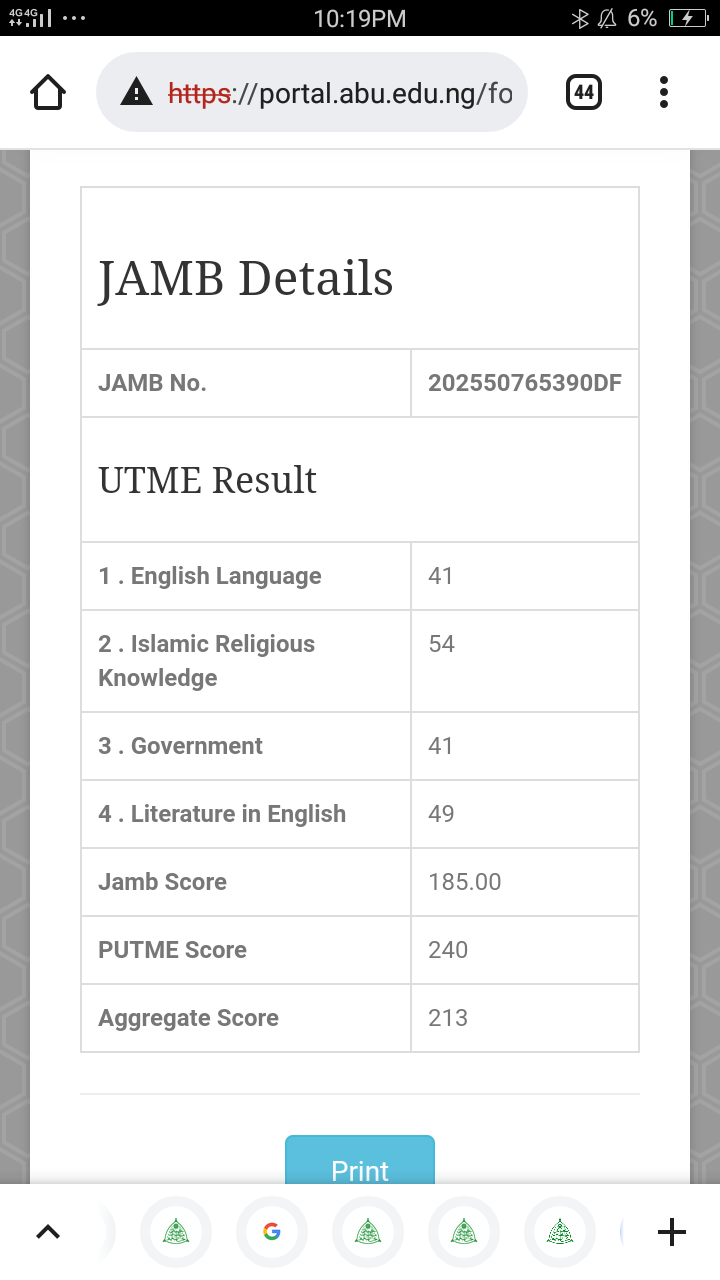Switch to the Google tab in the strip
720x1280 pixels.
[271, 1232]
